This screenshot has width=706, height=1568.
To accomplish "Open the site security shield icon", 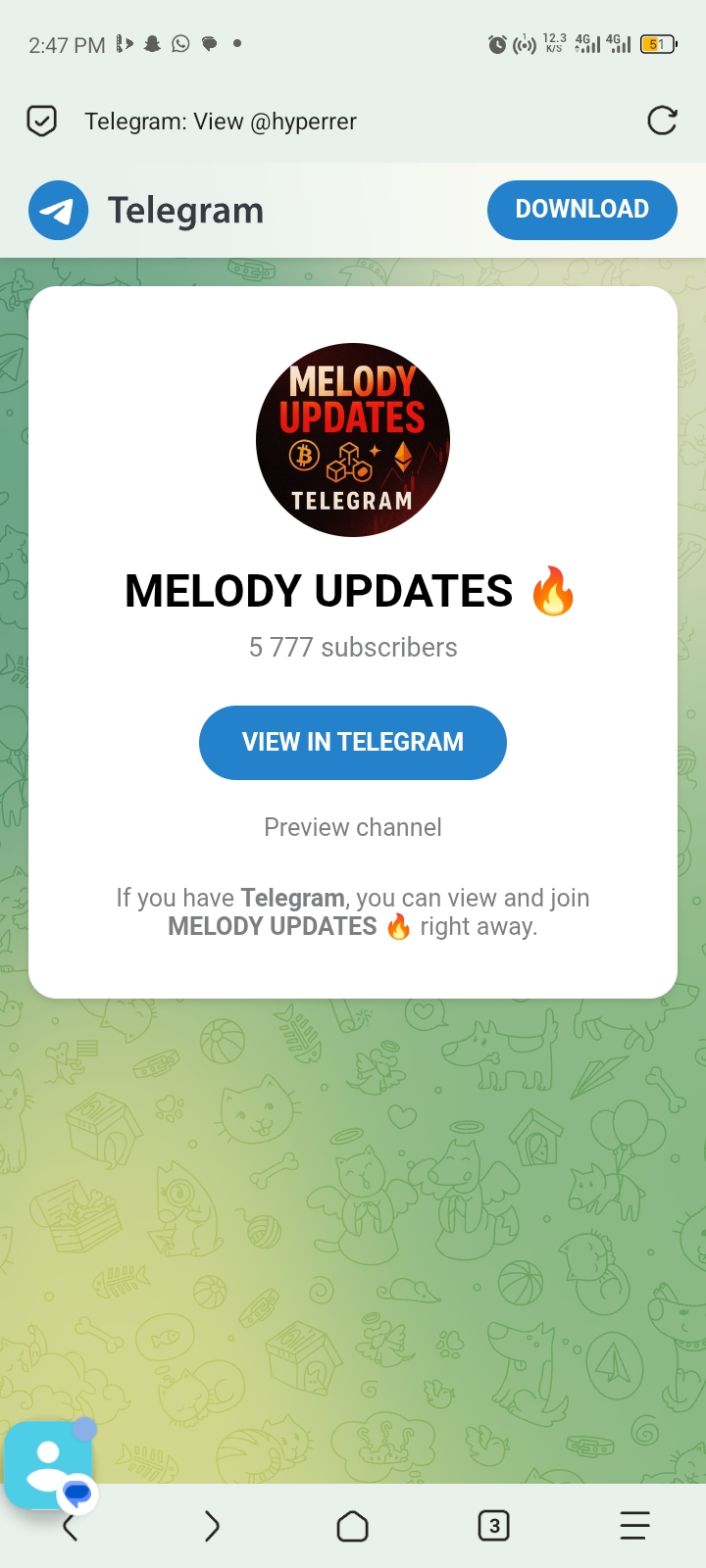I will pos(41,122).
